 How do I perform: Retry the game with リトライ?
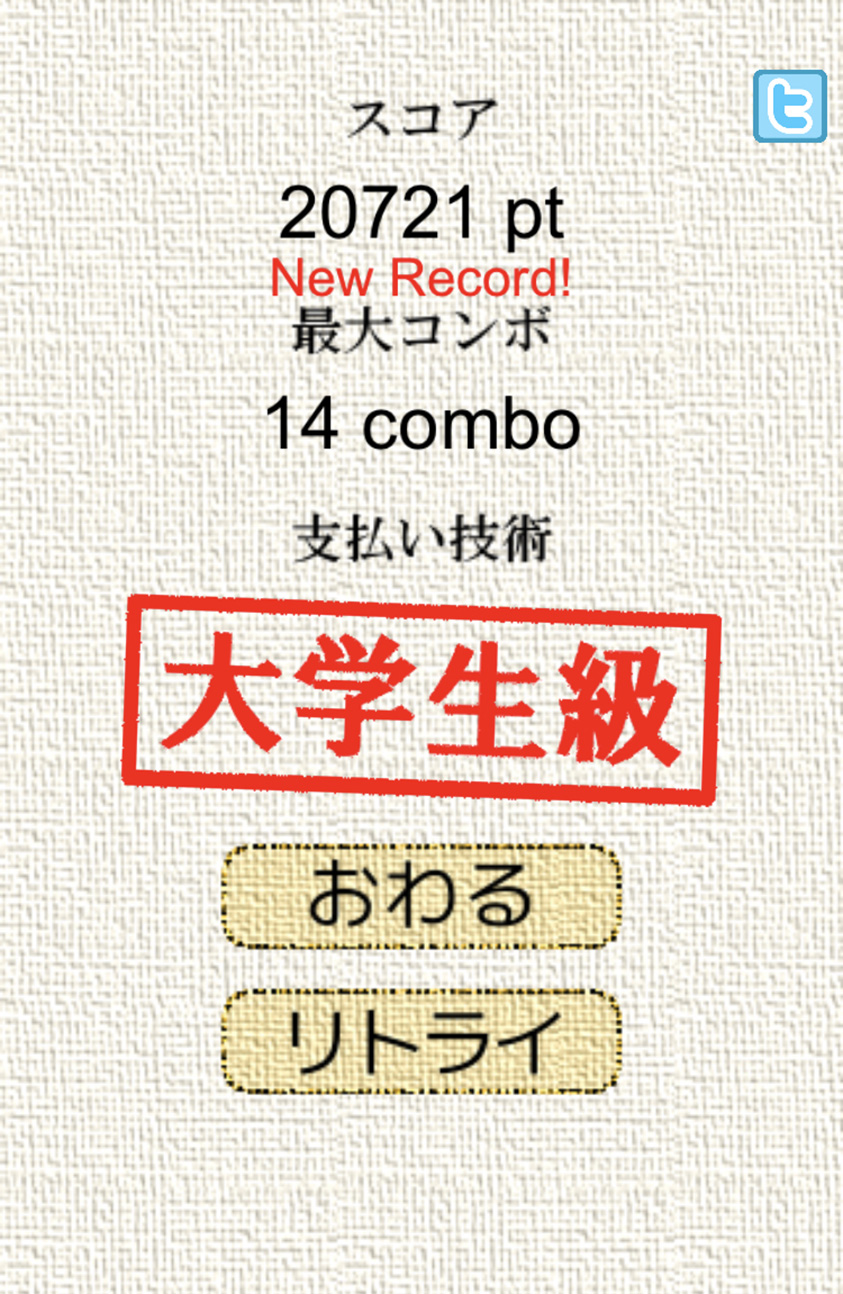tap(421, 1041)
